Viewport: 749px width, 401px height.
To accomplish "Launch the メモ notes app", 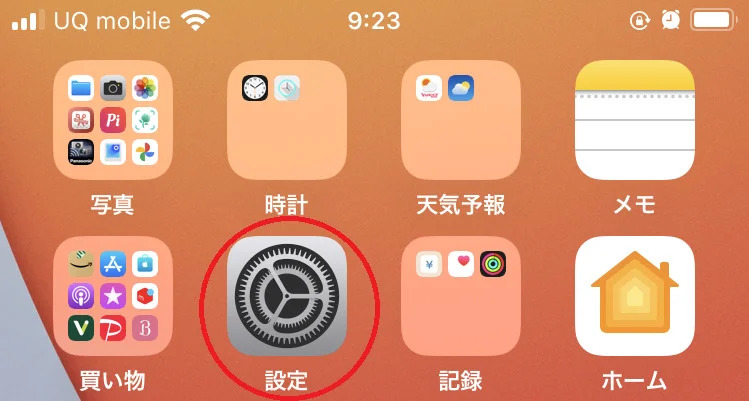I will (635, 120).
